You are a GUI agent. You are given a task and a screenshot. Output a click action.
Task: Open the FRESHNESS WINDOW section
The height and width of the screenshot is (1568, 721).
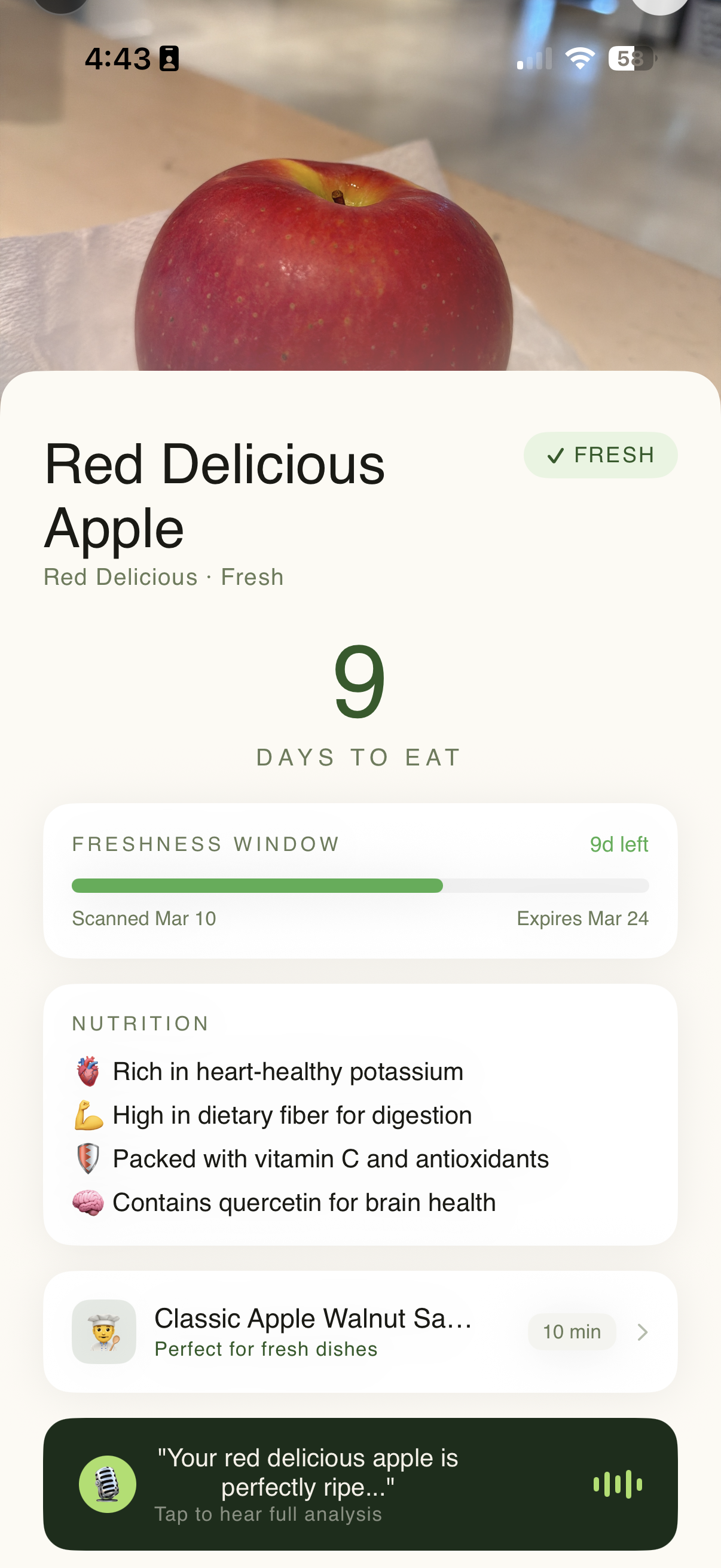205,844
